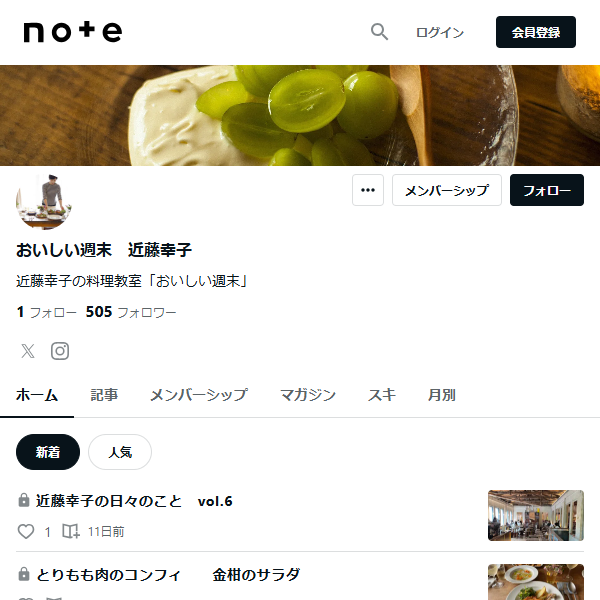Viewport: 600px width, 600px height.
Task: Go to the note home logo
Action: (x=73, y=32)
